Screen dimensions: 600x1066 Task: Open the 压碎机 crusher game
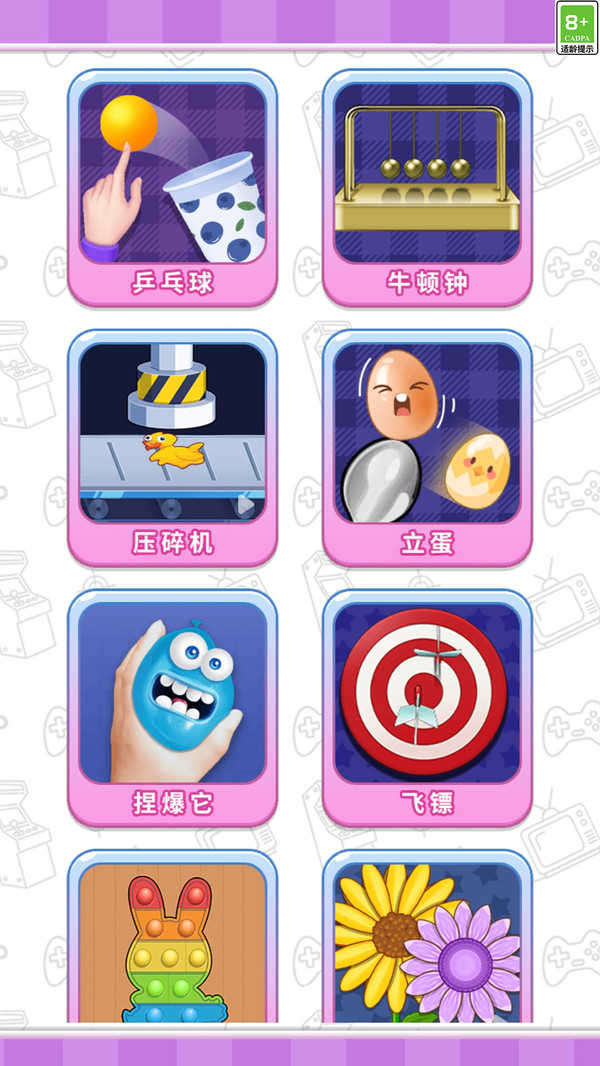(x=172, y=448)
